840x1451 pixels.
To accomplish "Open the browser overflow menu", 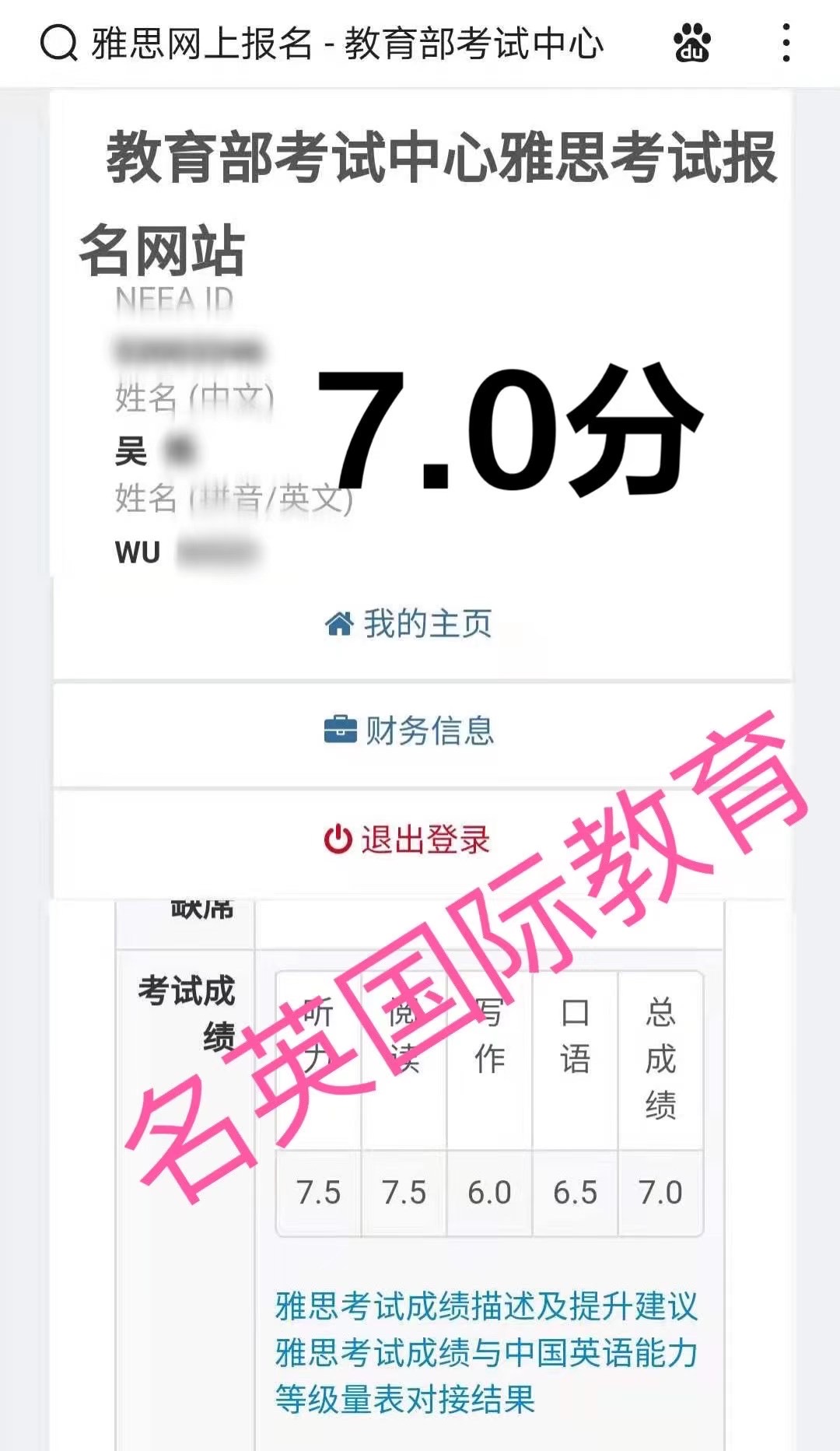I will [x=786, y=43].
